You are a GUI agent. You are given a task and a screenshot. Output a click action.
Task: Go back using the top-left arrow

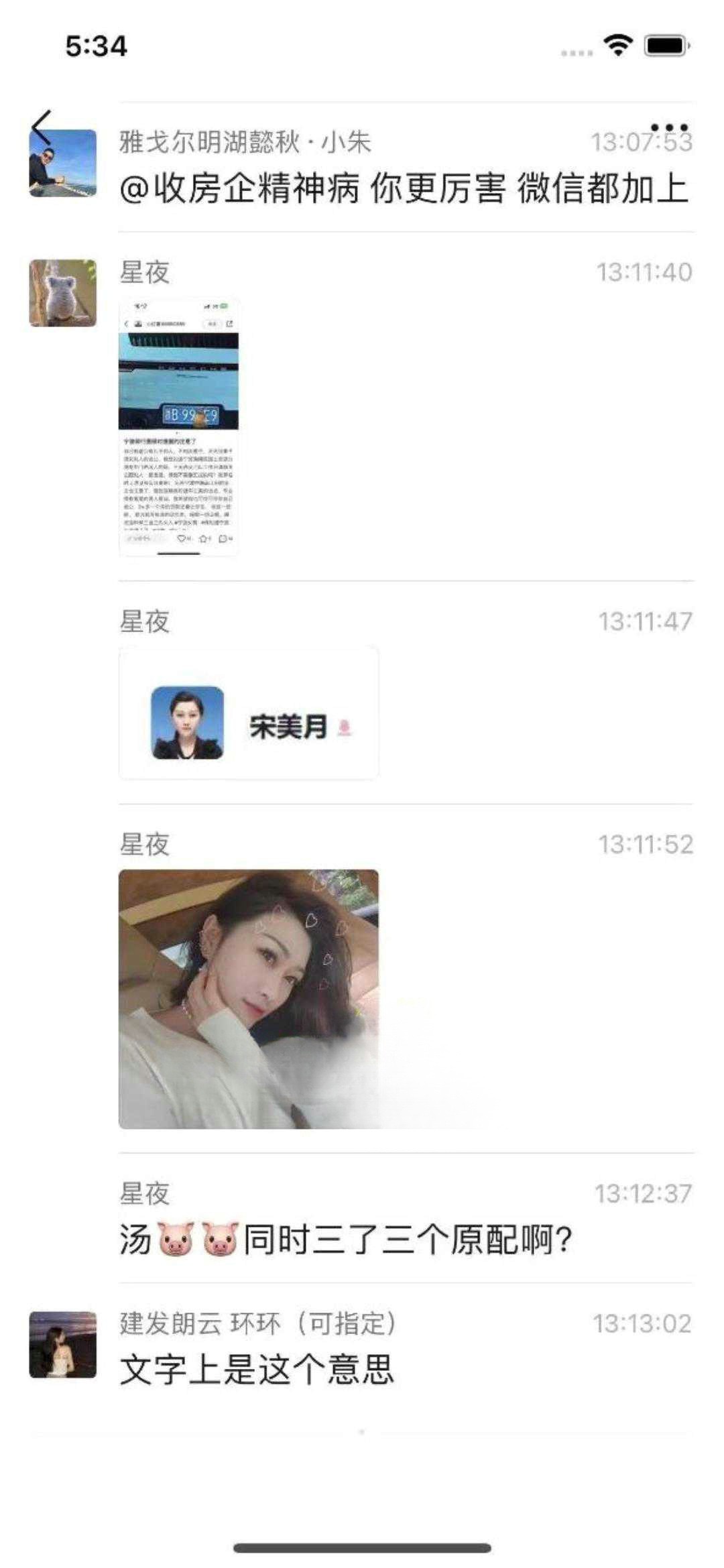42,127
